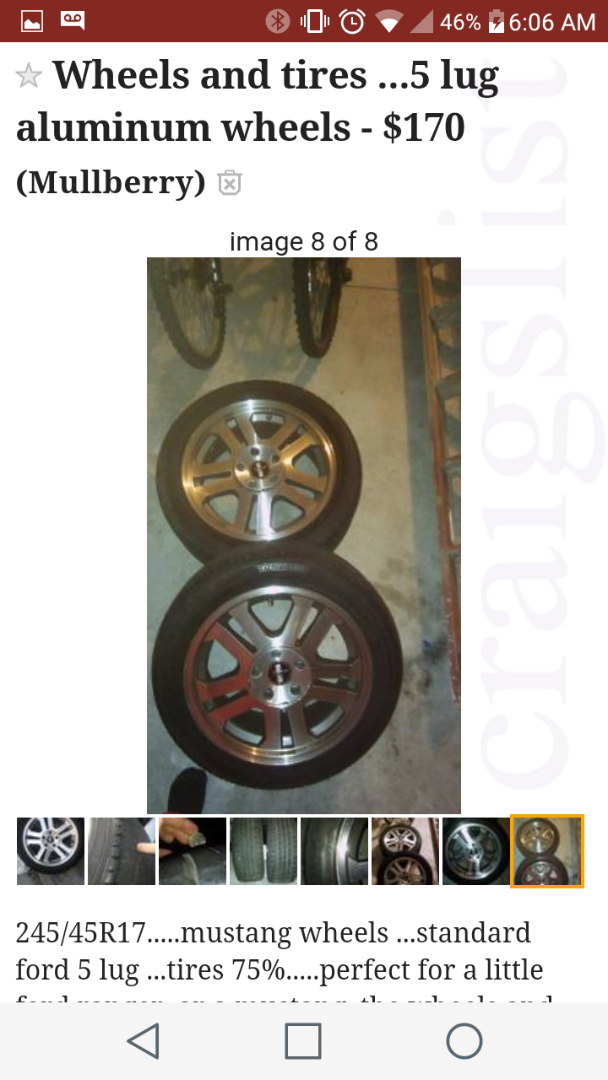The width and height of the screenshot is (608, 1080).
Task: Star this listing as a favorite
Action: 30,76
